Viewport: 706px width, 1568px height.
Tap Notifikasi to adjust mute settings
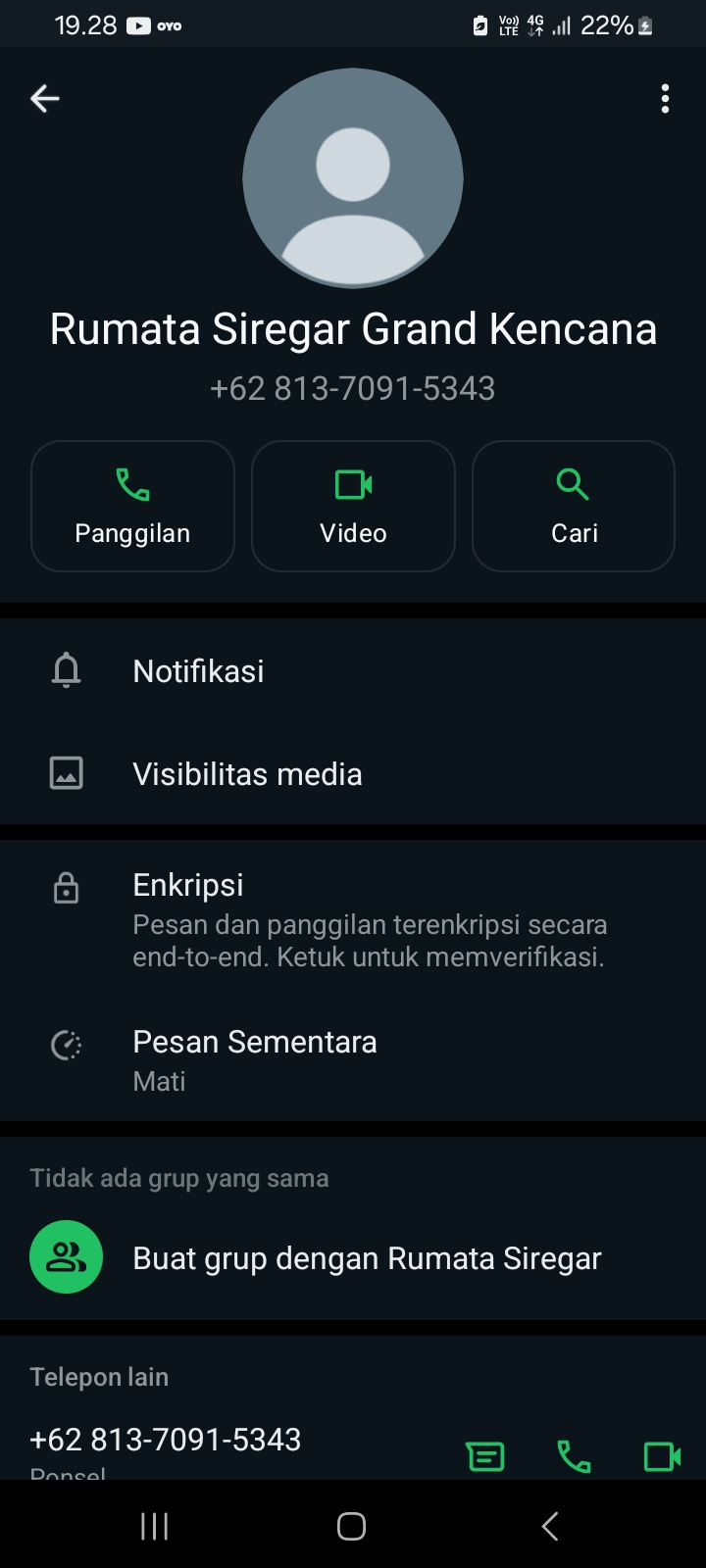[198, 670]
